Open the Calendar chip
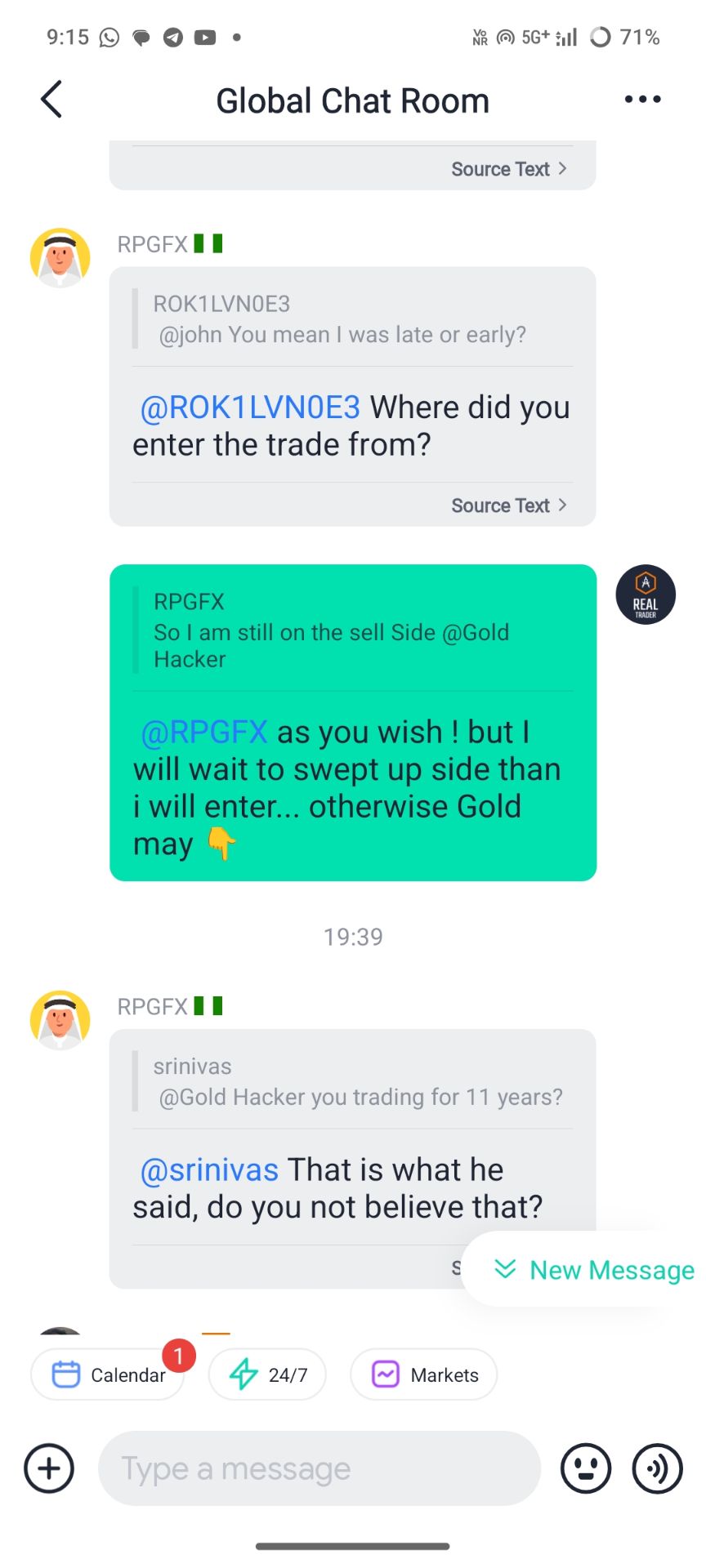Viewport: 706px width, 1568px height. click(108, 1375)
